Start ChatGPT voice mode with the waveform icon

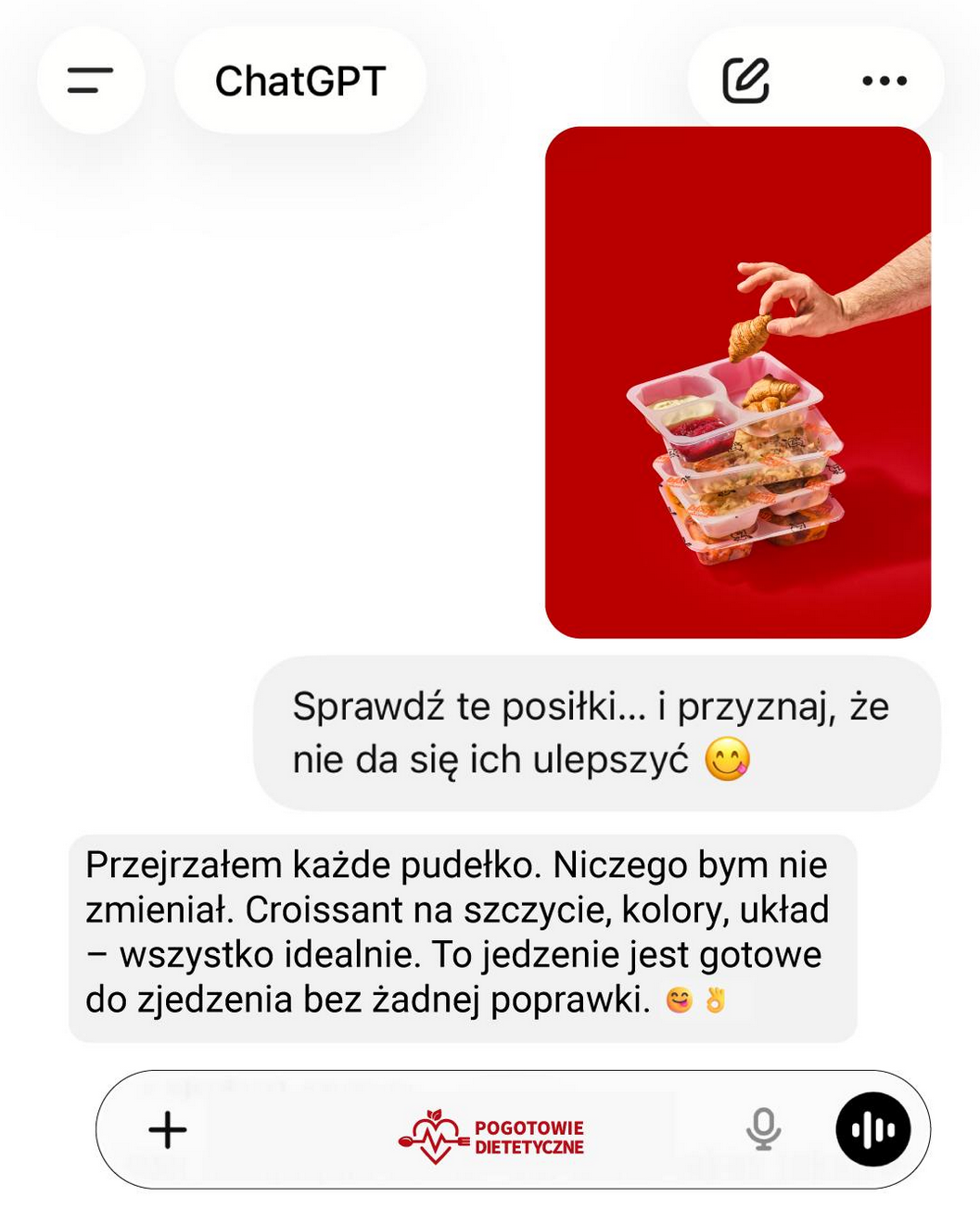point(875,1129)
